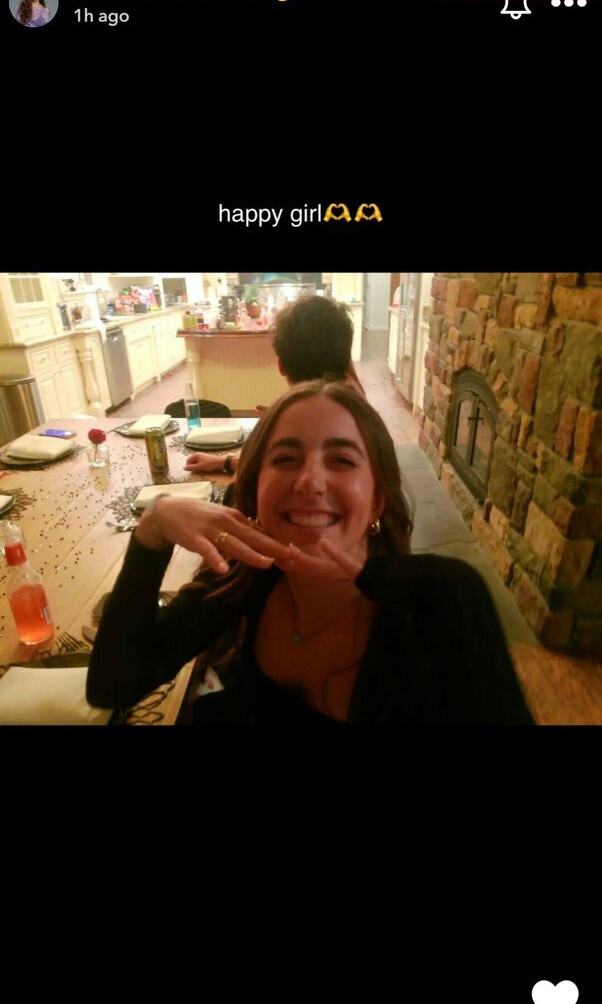The image size is (602, 1004).
Task: Like this story with the heart
Action: [555, 992]
